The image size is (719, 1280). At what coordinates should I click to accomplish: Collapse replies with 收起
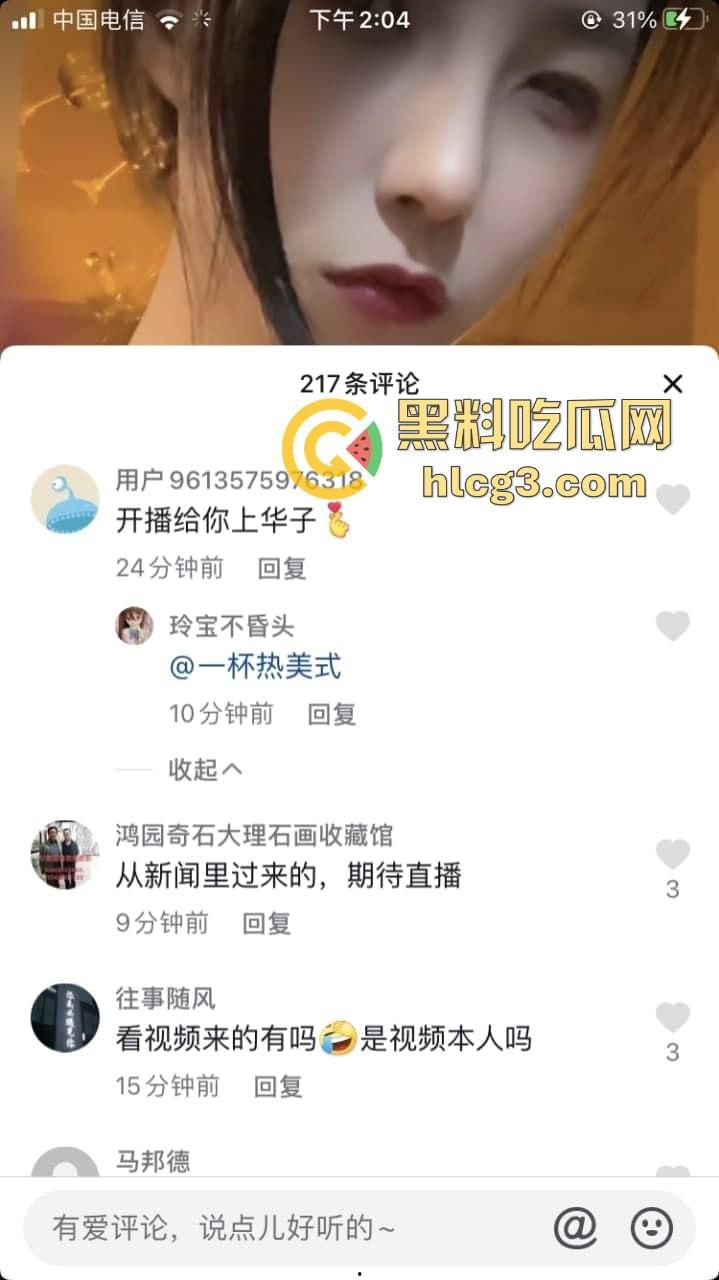pyautogui.click(x=205, y=769)
